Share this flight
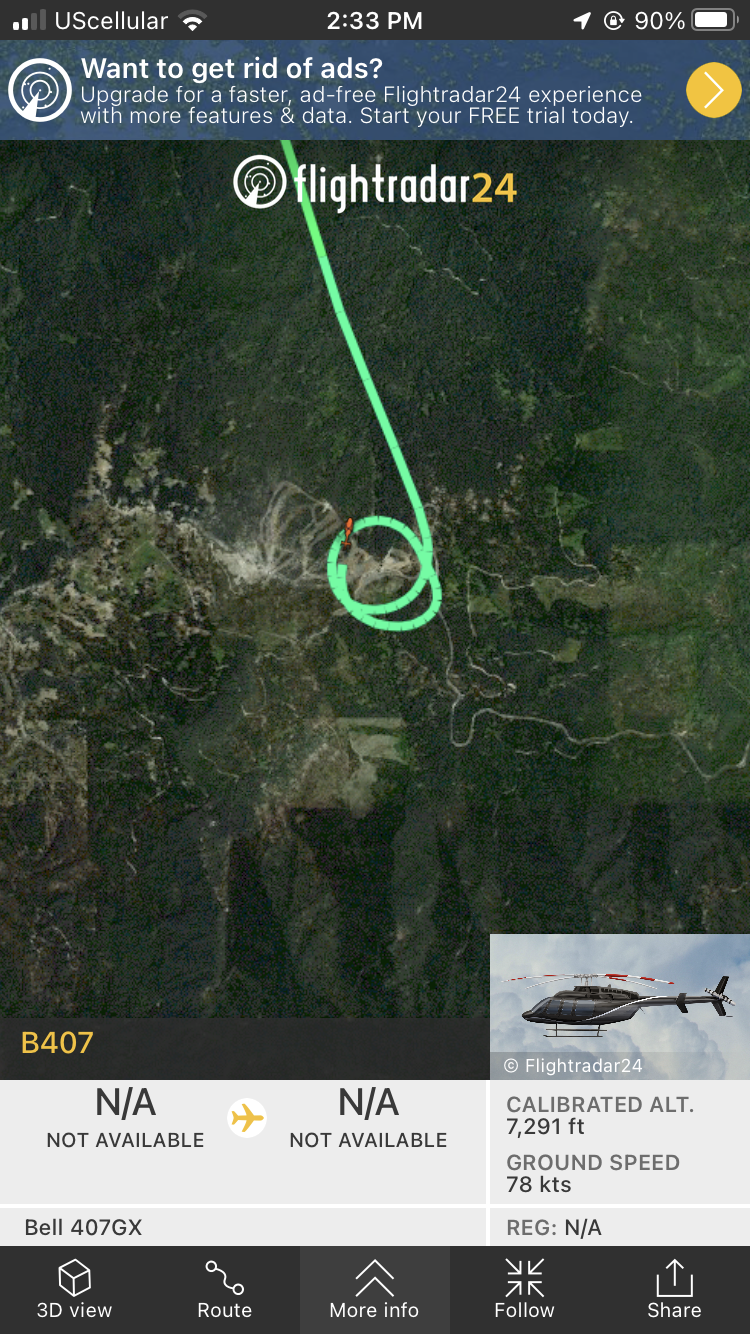750x1334 pixels. point(674,1289)
